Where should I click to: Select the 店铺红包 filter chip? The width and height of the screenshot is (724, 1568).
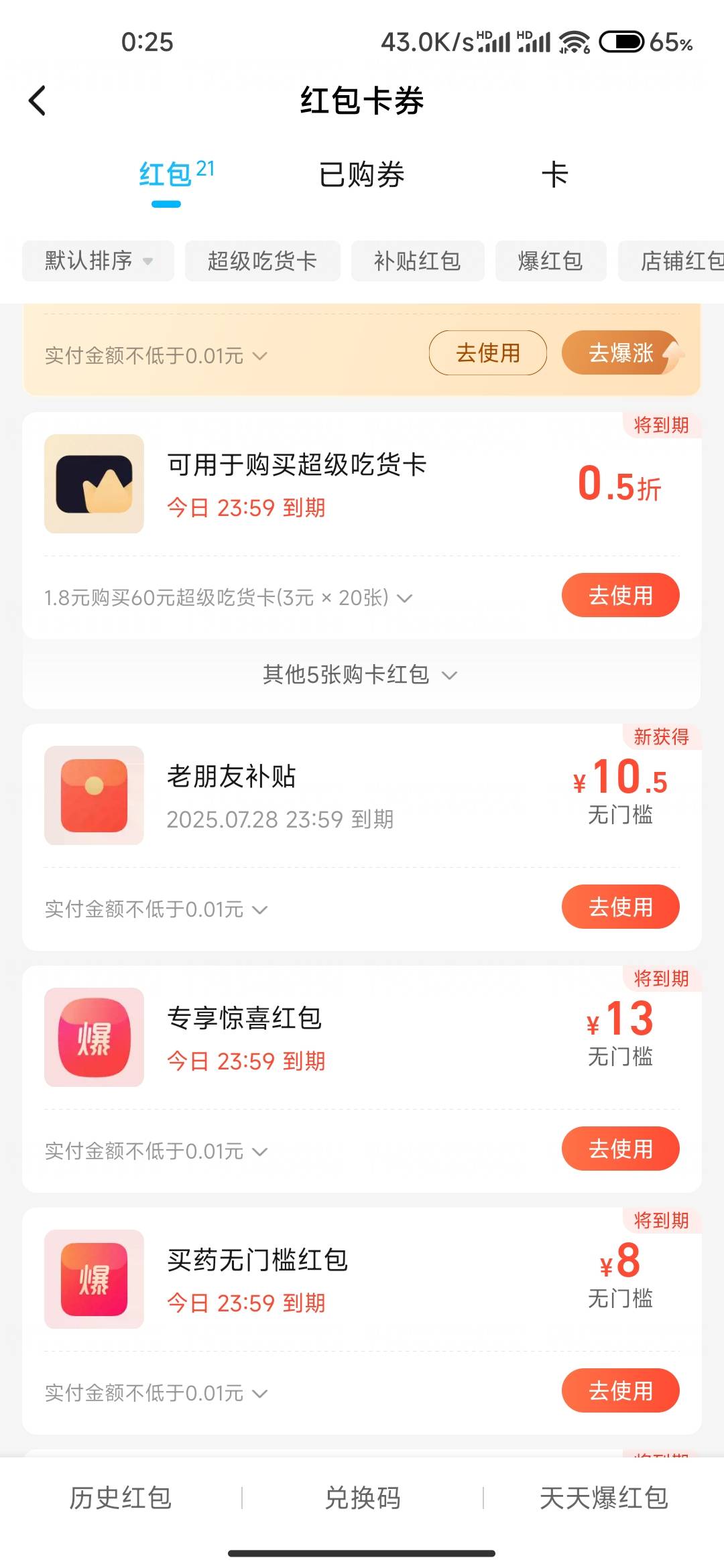[x=671, y=261]
